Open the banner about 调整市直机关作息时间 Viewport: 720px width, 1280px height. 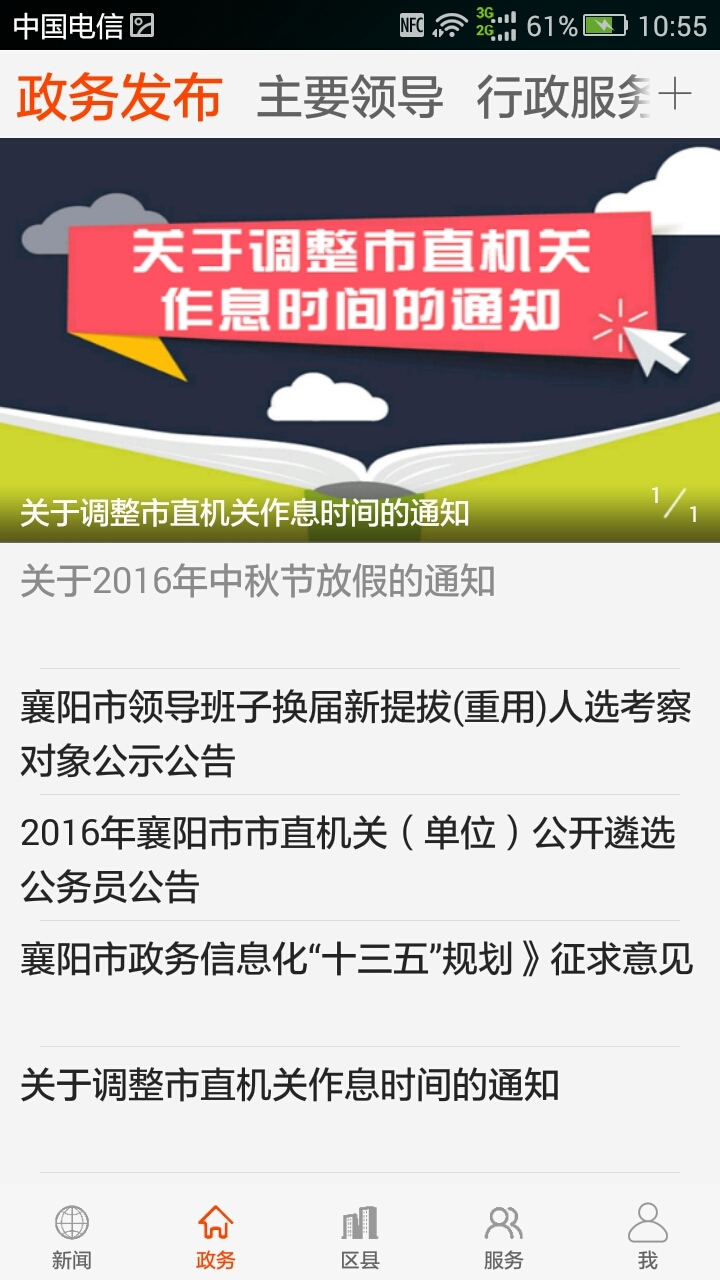[x=360, y=340]
